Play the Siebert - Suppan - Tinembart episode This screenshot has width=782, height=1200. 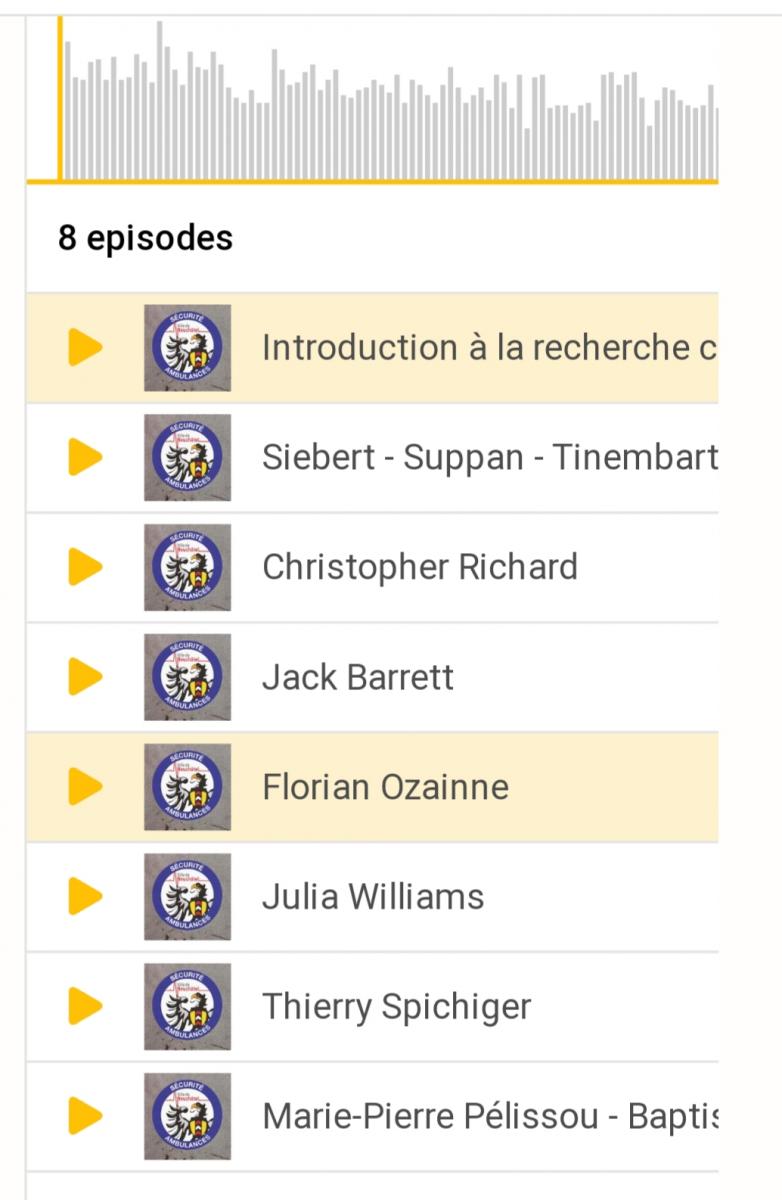[x=85, y=458]
